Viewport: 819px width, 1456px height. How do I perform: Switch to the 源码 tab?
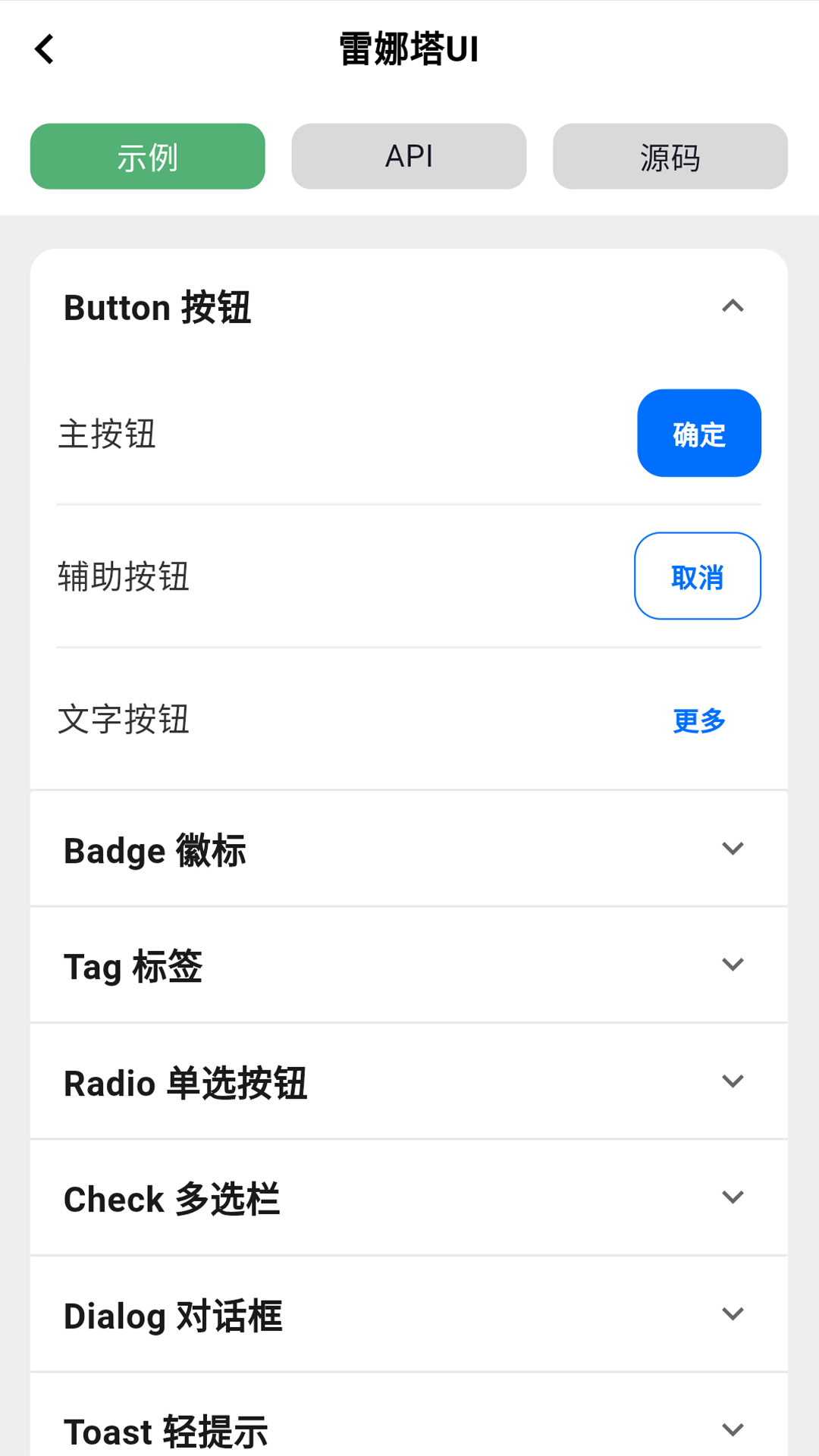click(670, 156)
